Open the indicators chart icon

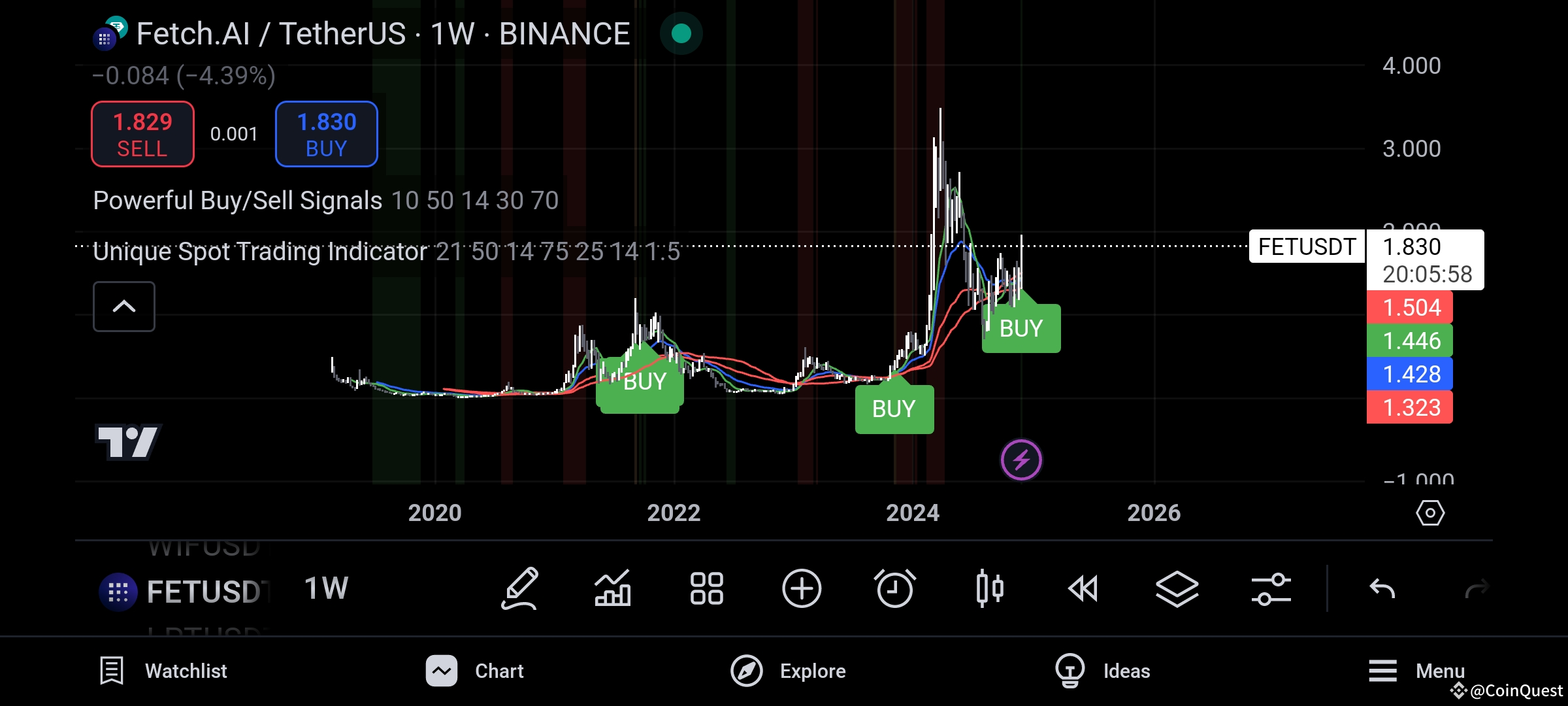click(x=613, y=588)
